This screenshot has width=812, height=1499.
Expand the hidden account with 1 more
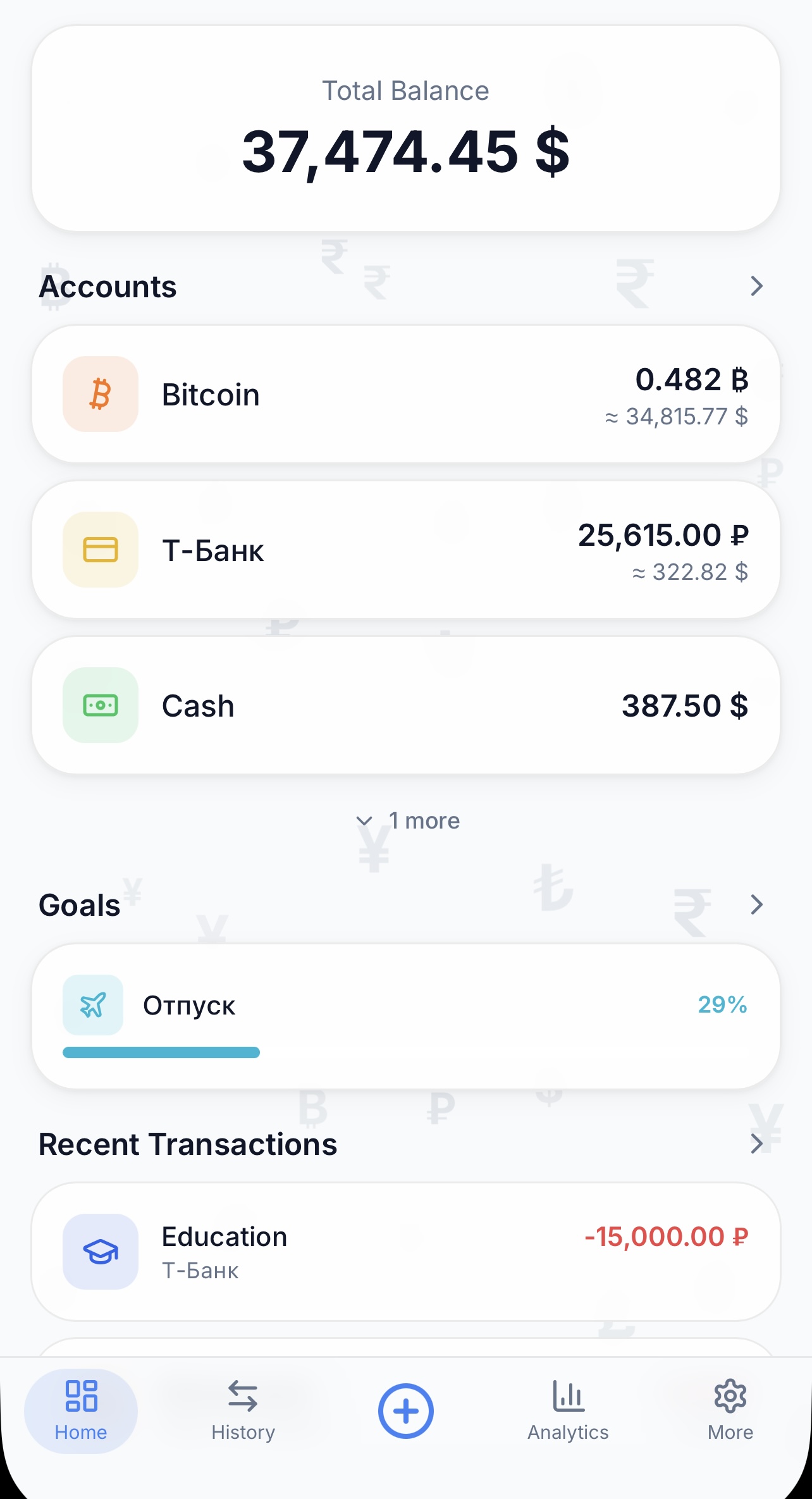click(407, 820)
